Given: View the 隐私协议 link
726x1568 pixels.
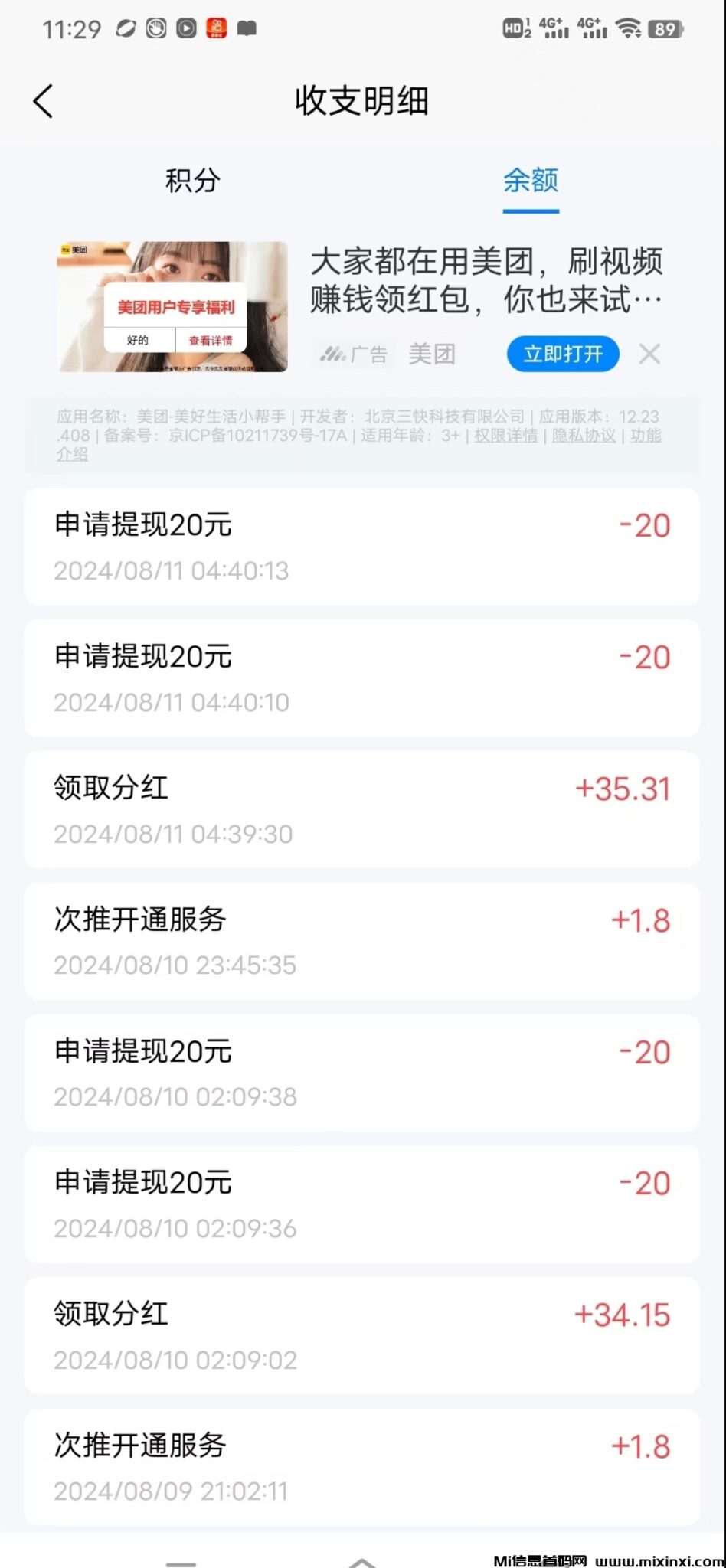Looking at the screenshot, I should point(584,436).
